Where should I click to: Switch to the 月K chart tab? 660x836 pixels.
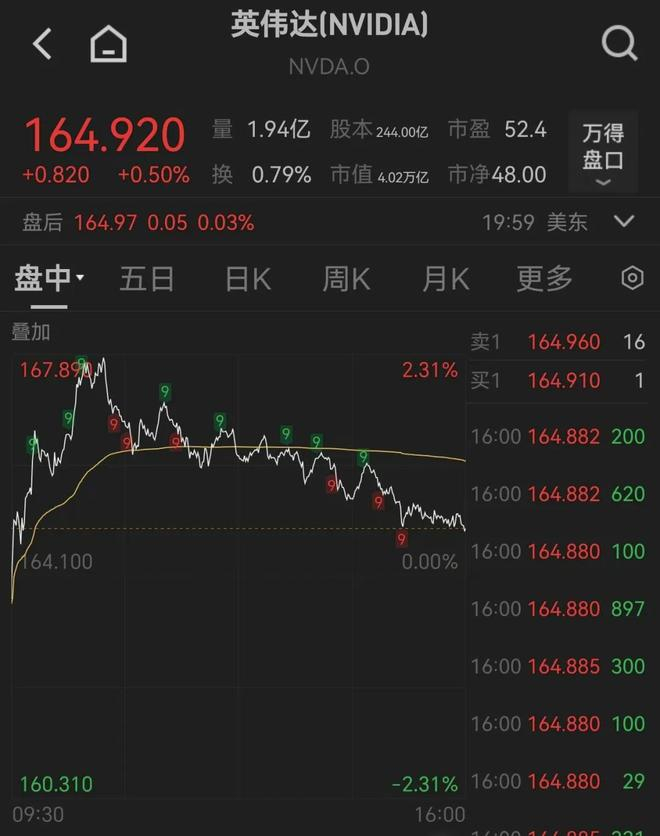point(445,279)
